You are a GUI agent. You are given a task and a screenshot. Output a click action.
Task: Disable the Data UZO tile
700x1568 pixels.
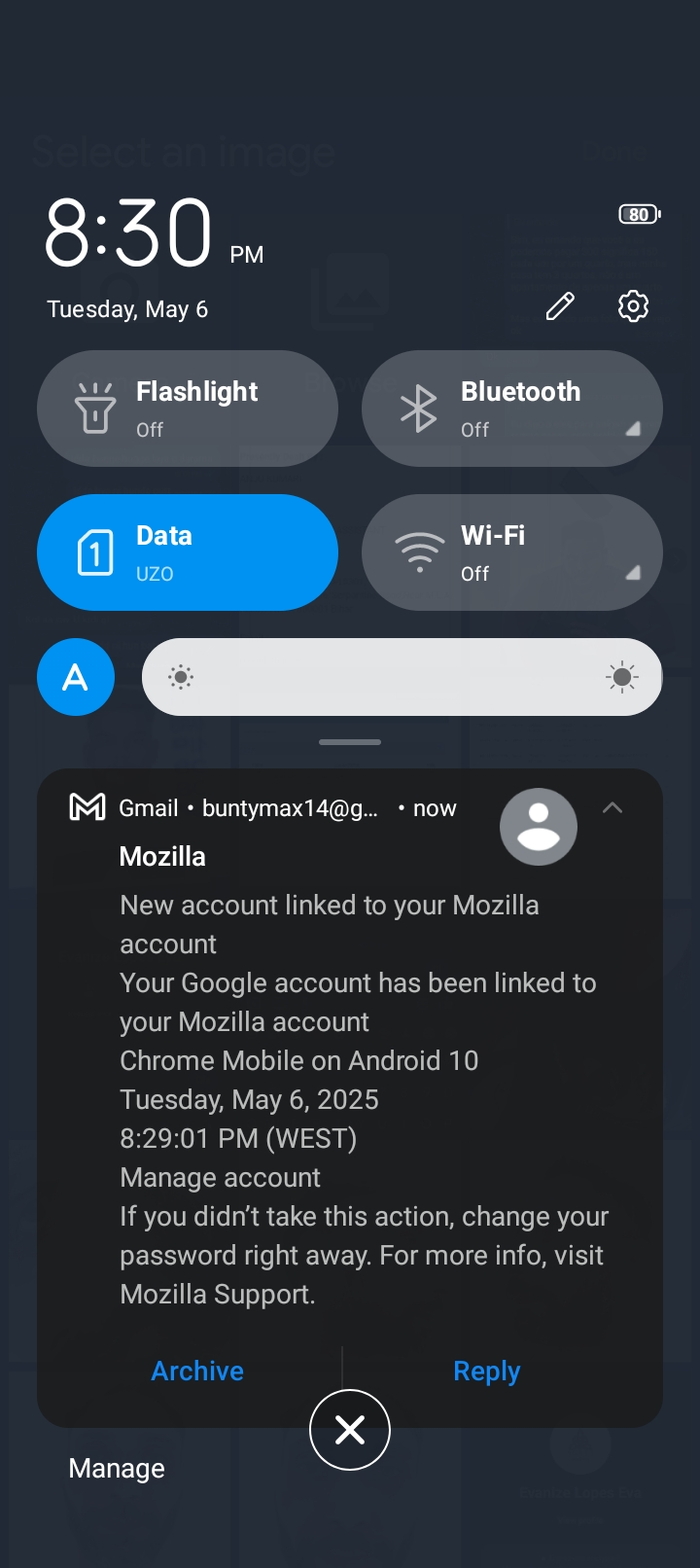(x=188, y=552)
